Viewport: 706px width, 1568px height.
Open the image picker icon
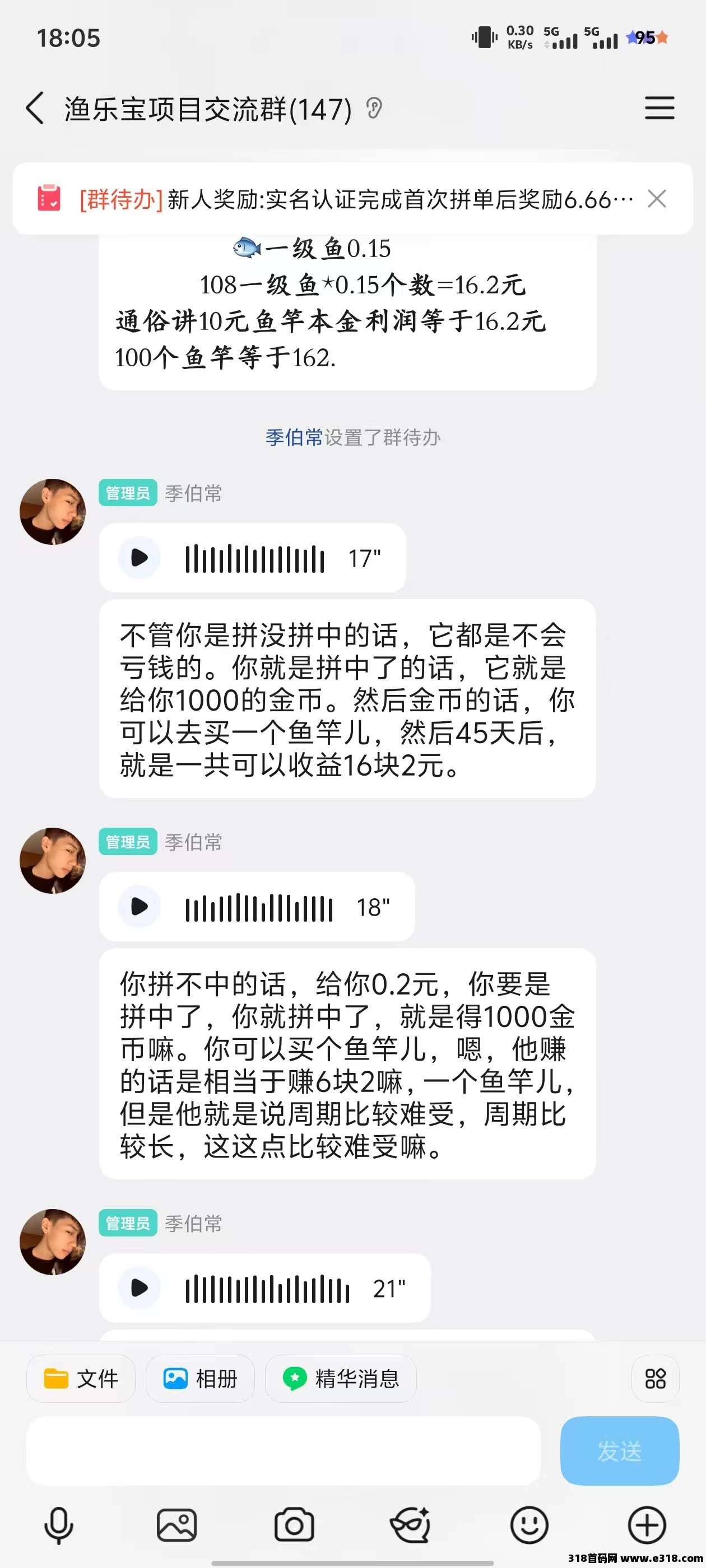pos(176,1525)
